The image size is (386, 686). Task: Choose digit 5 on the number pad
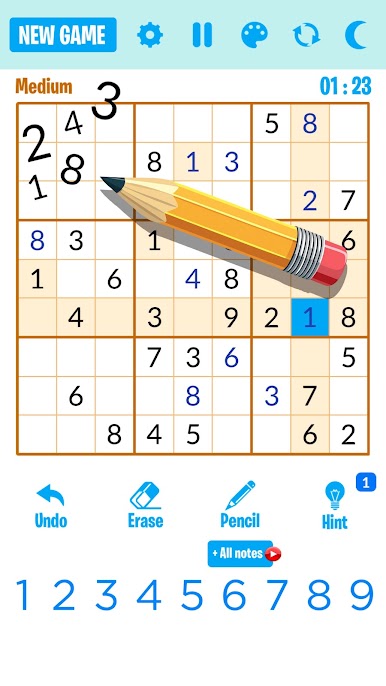tap(192, 595)
